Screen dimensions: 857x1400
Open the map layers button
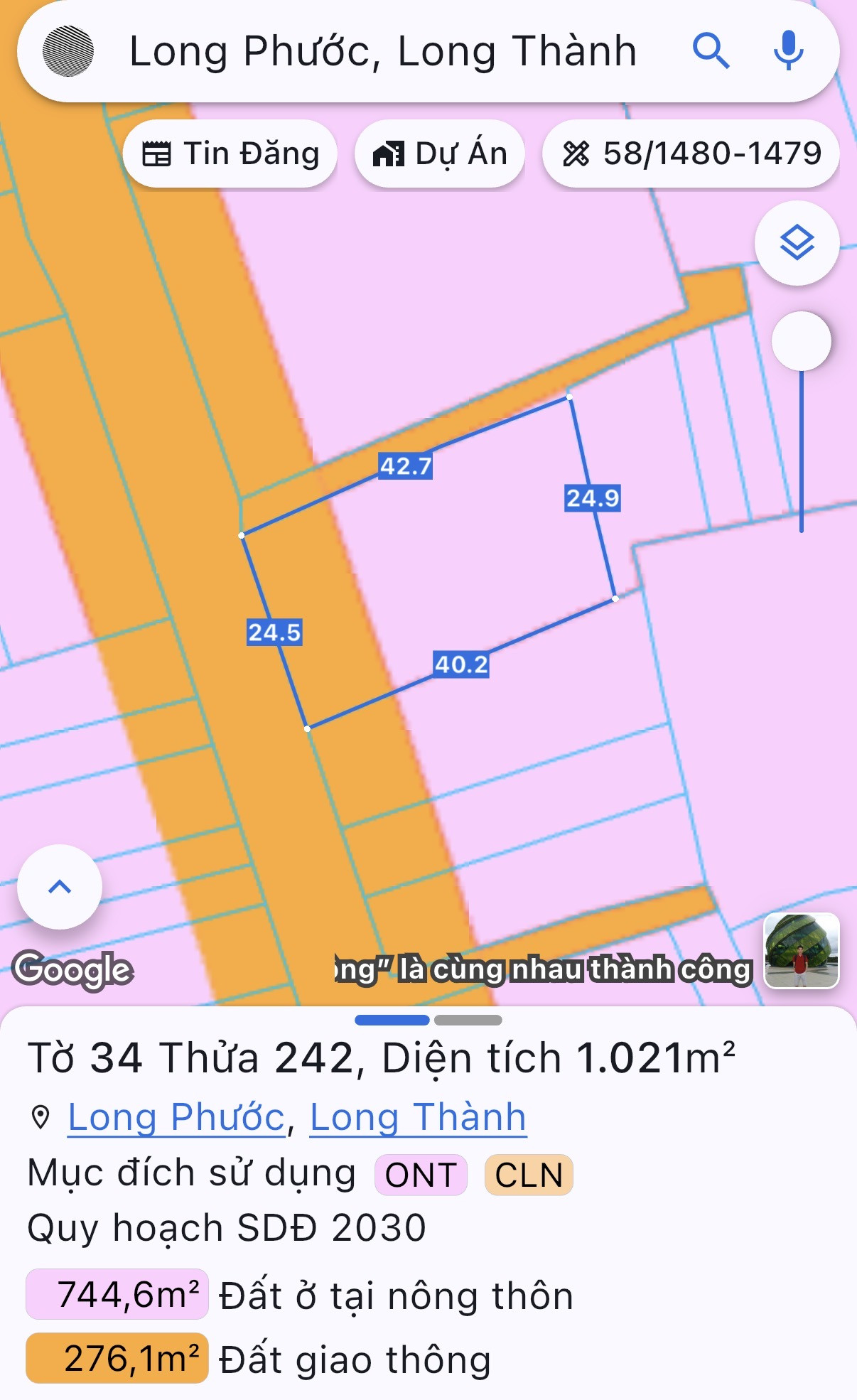[797, 243]
